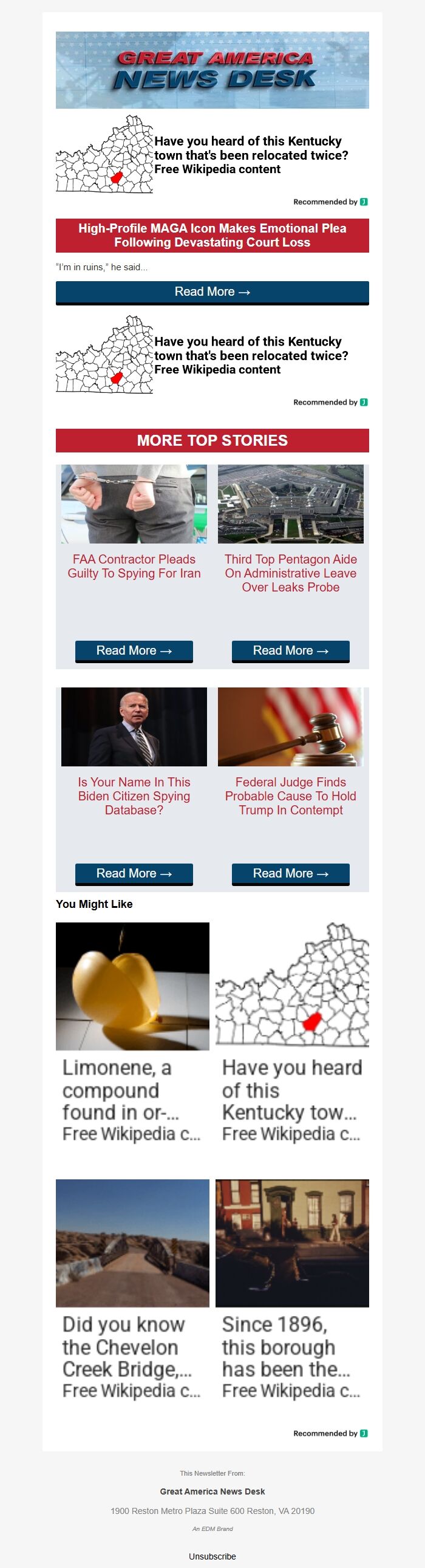The width and height of the screenshot is (425, 1568).
Task: Tap the Pentagon aerial photo
Action: tap(290, 504)
